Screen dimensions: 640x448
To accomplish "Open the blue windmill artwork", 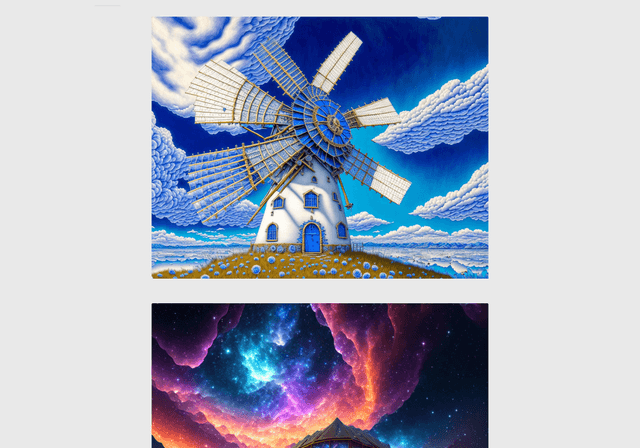I will [x=320, y=147].
